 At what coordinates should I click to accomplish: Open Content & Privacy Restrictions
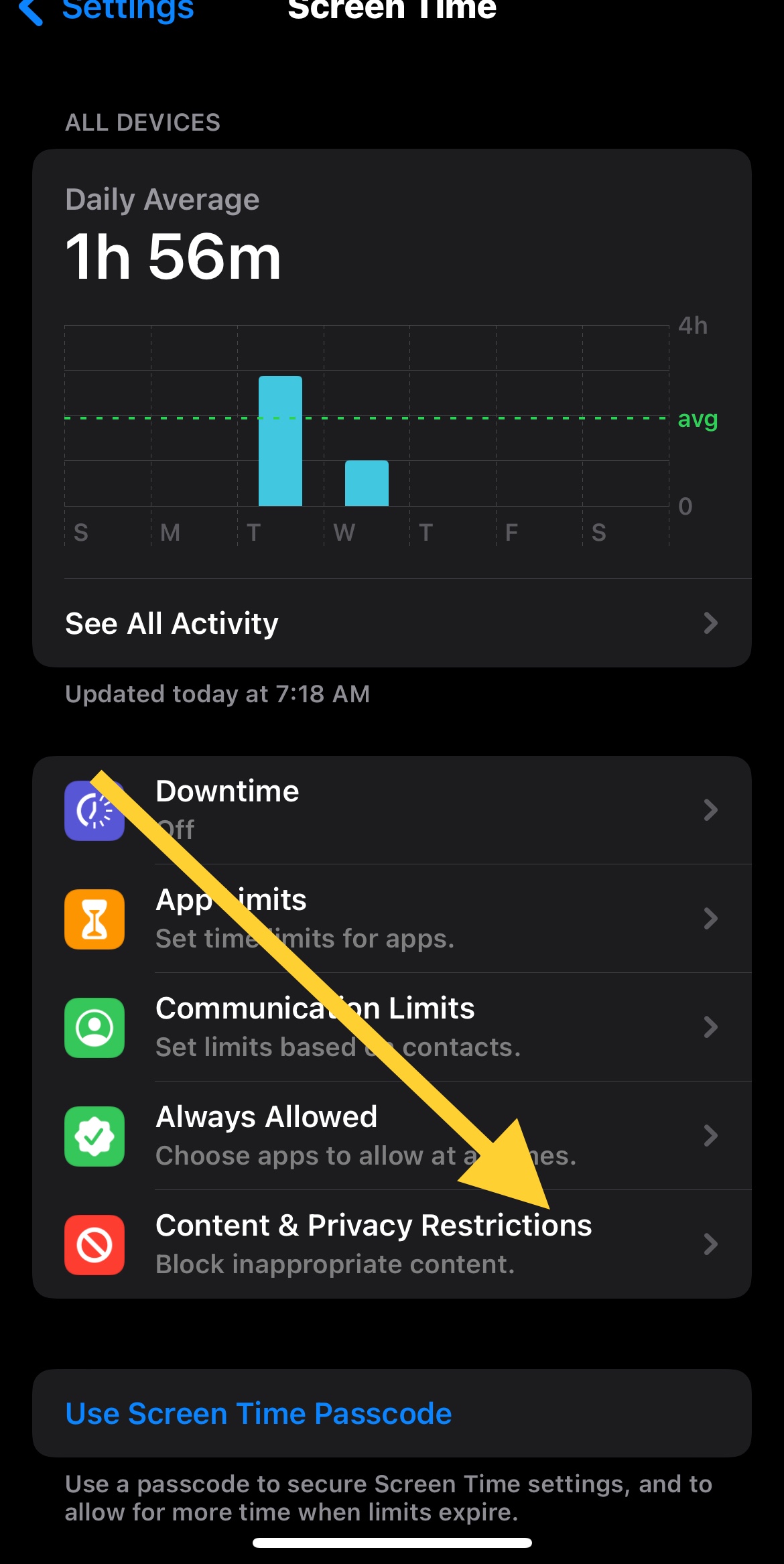pyautogui.click(x=392, y=1244)
